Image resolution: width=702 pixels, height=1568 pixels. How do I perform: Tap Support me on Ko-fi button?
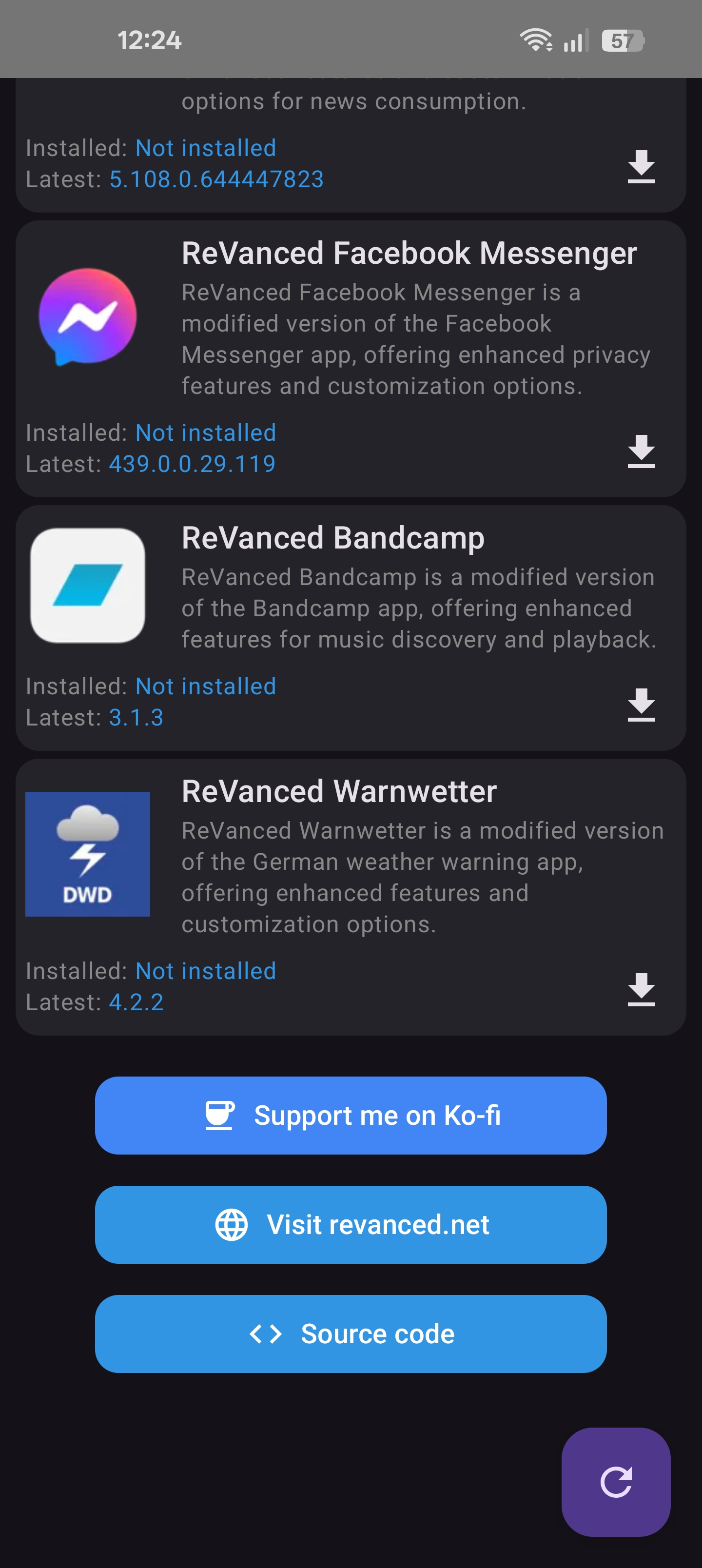coord(351,1115)
